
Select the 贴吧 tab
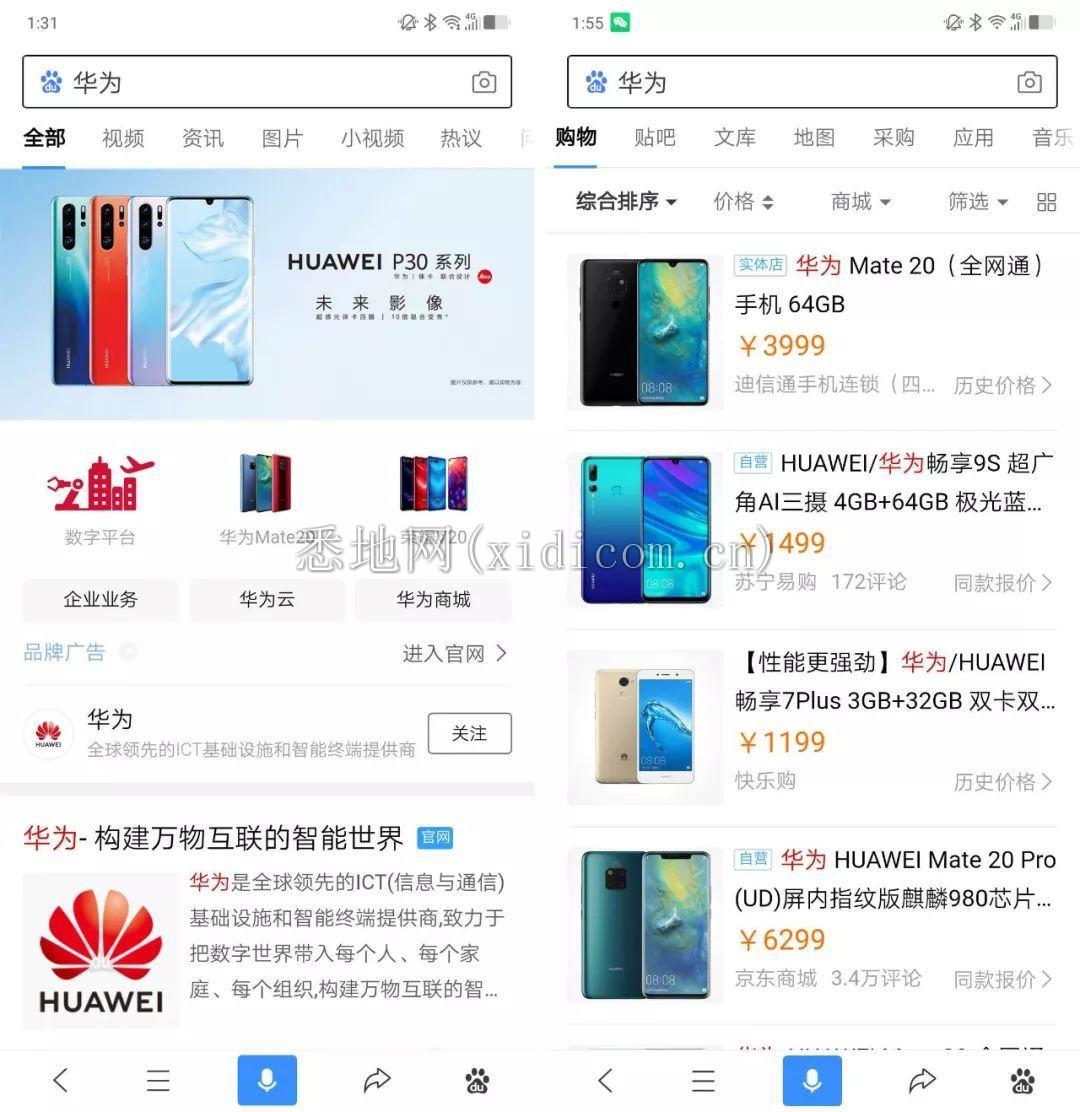(x=655, y=137)
